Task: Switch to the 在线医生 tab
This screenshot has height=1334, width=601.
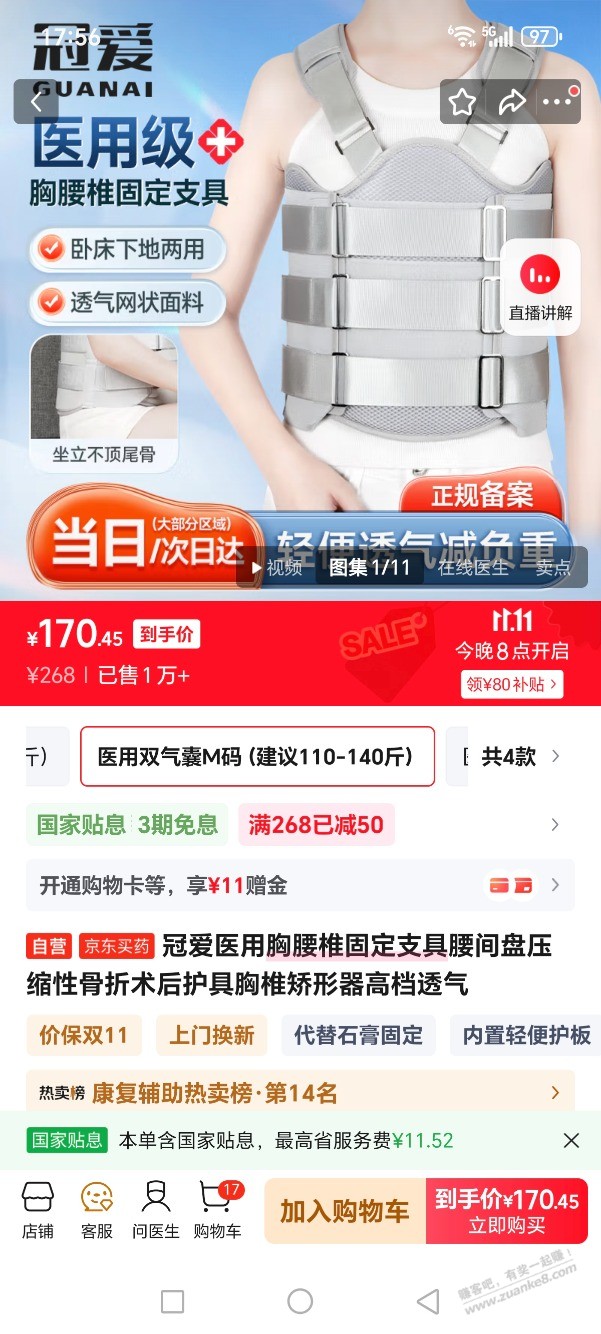Action: 473,567
